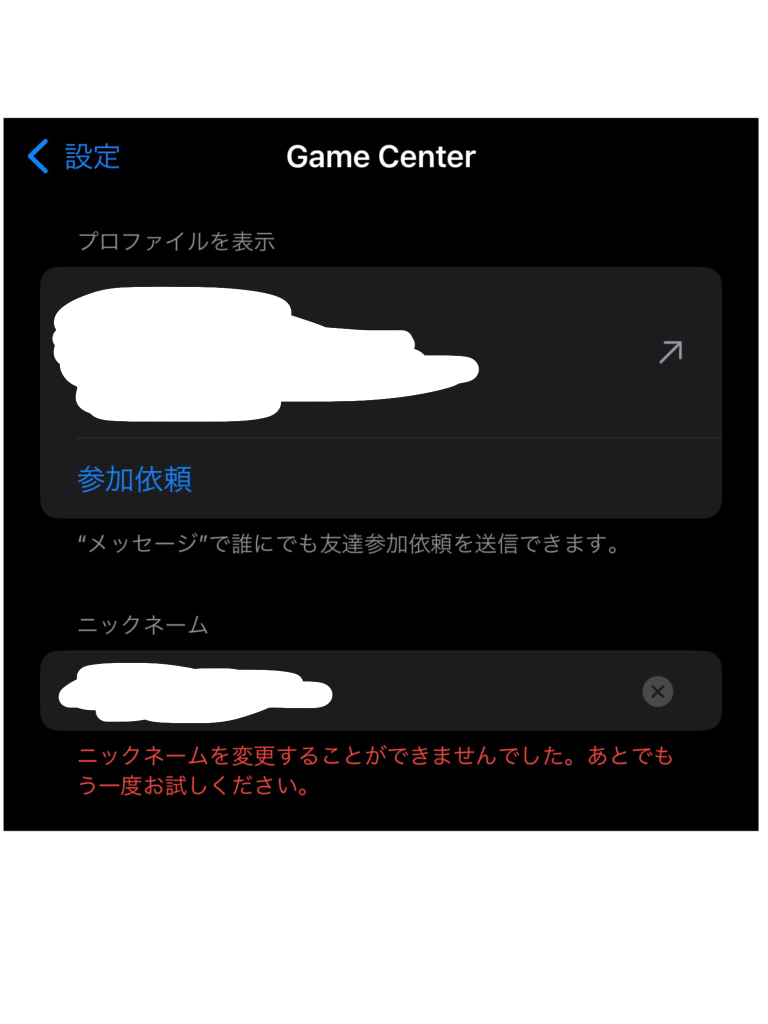Focus the ニックネーム text field
768x1024 pixels.
pyautogui.click(x=340, y=691)
